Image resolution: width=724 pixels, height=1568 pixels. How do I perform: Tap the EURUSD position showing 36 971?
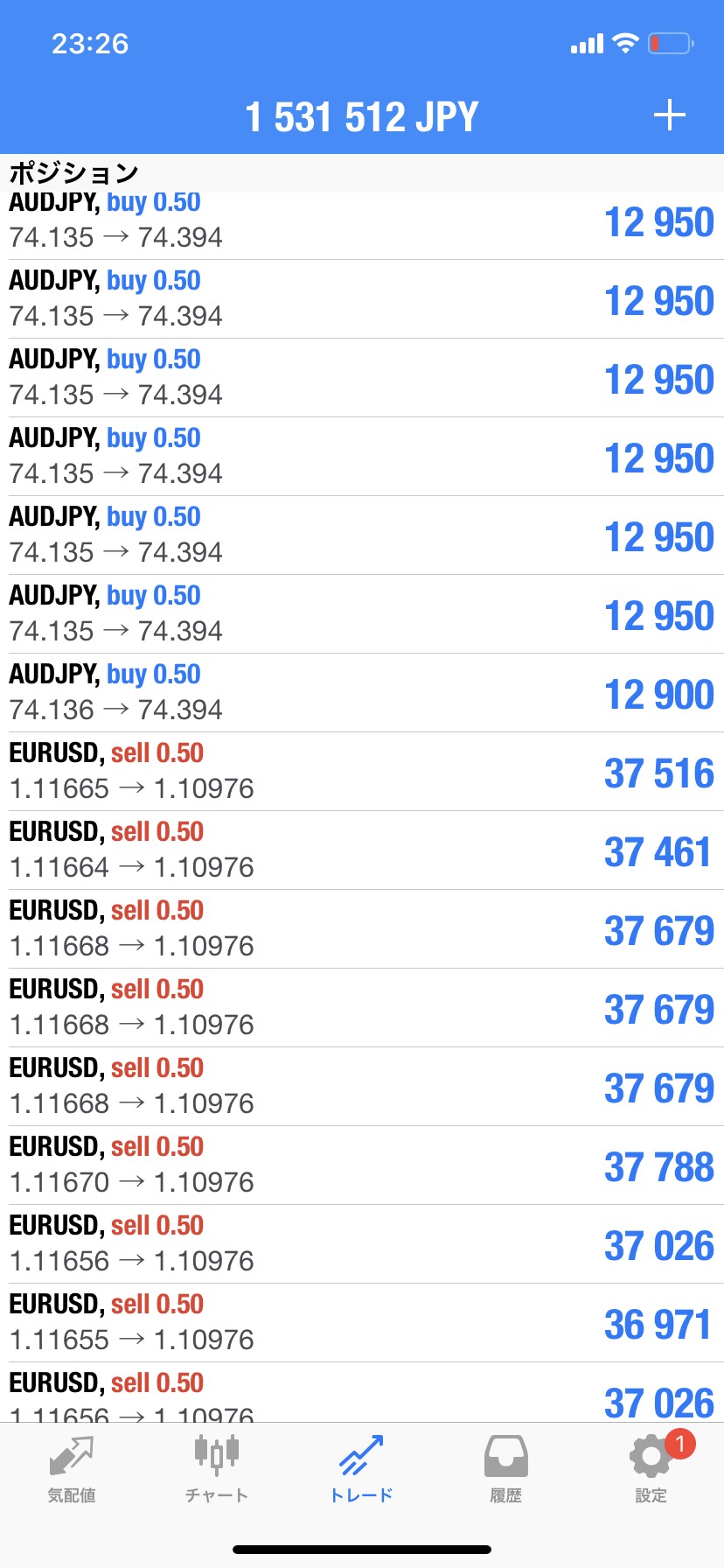362,1323
